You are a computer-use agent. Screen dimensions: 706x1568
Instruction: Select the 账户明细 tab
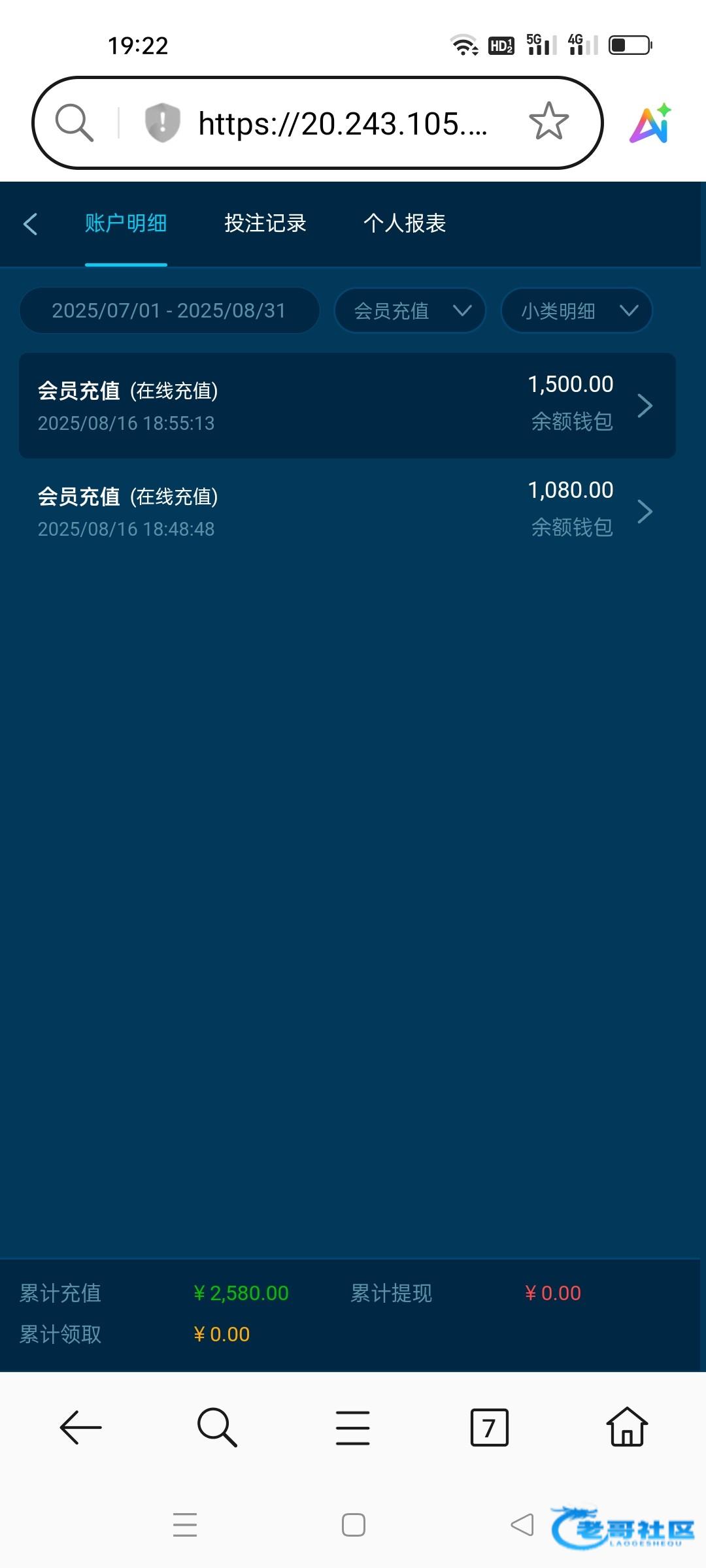[x=126, y=223]
